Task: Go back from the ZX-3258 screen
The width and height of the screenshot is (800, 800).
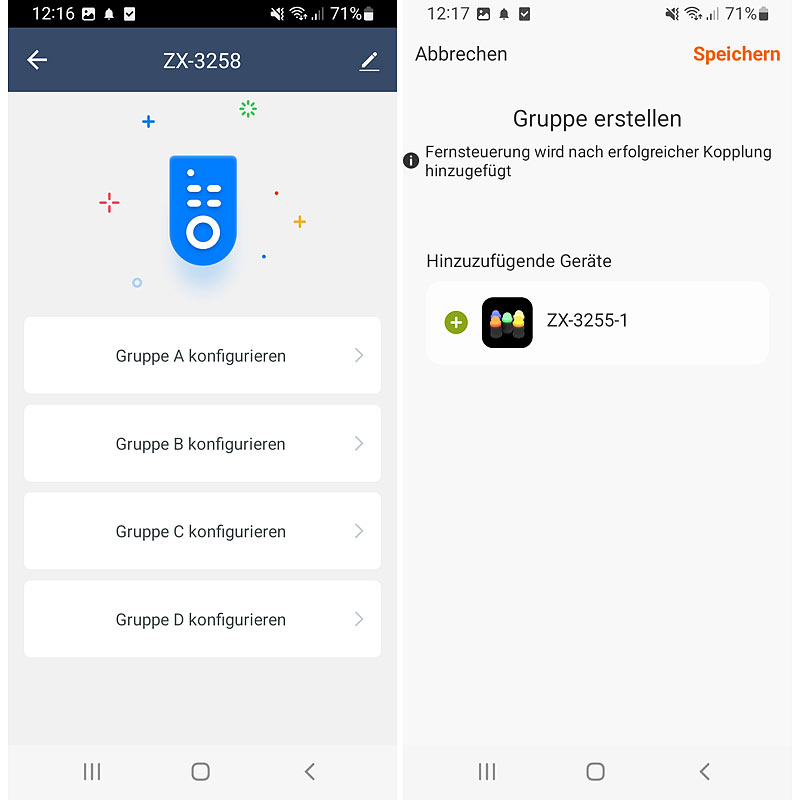Action: (x=37, y=60)
